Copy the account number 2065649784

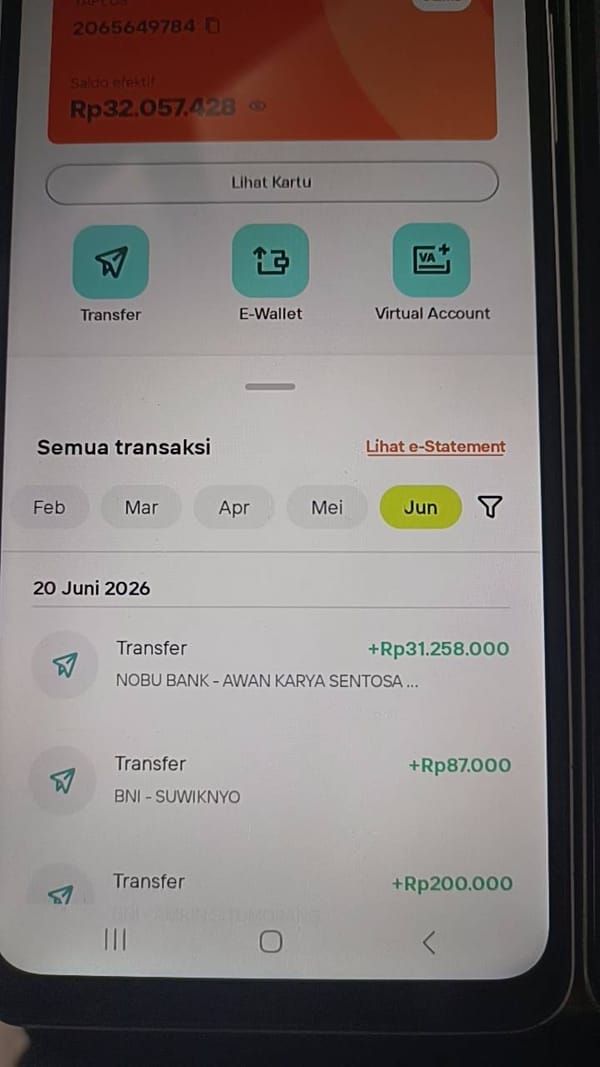pos(214,27)
